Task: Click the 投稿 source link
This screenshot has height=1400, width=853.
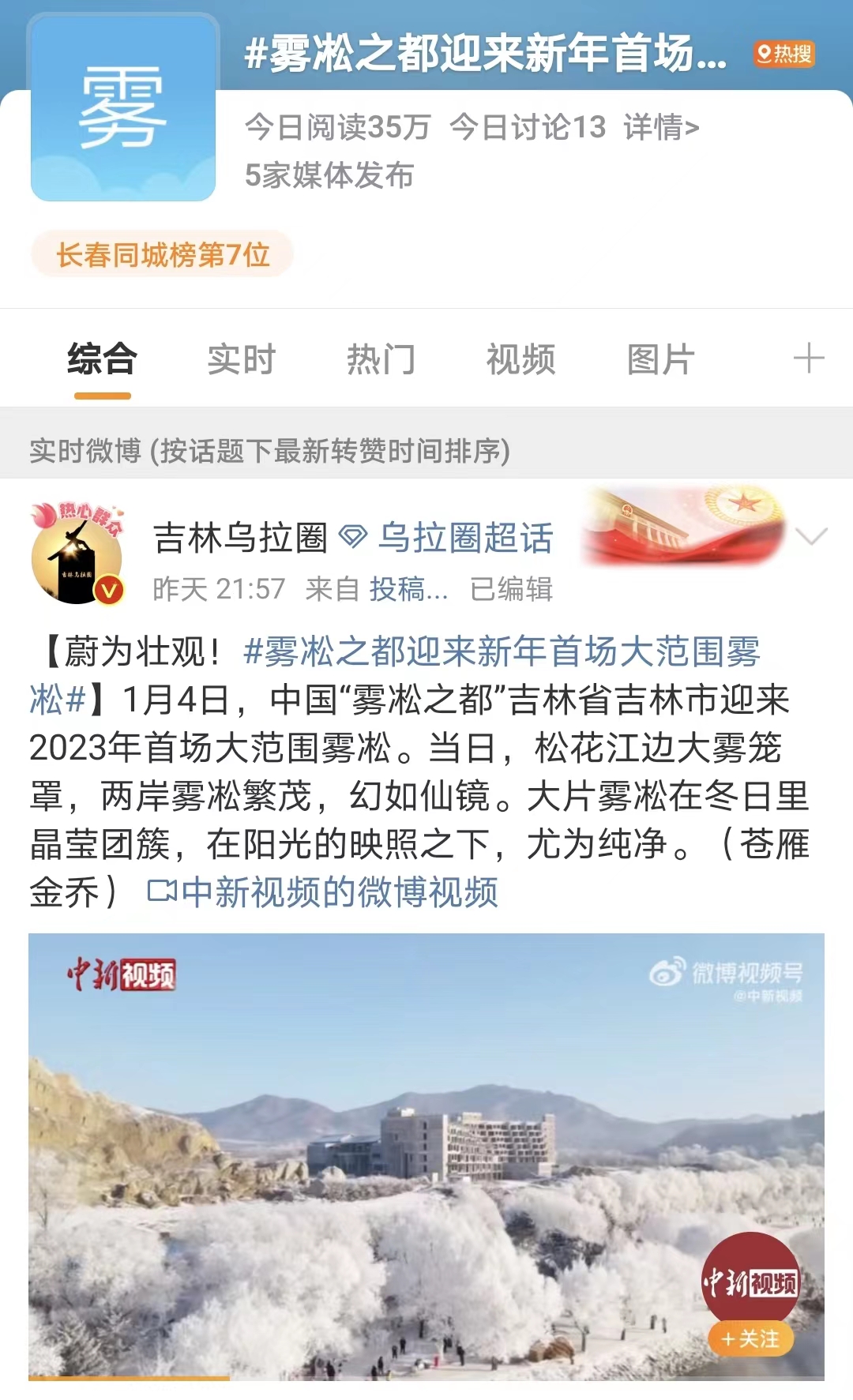Action: pos(405,588)
